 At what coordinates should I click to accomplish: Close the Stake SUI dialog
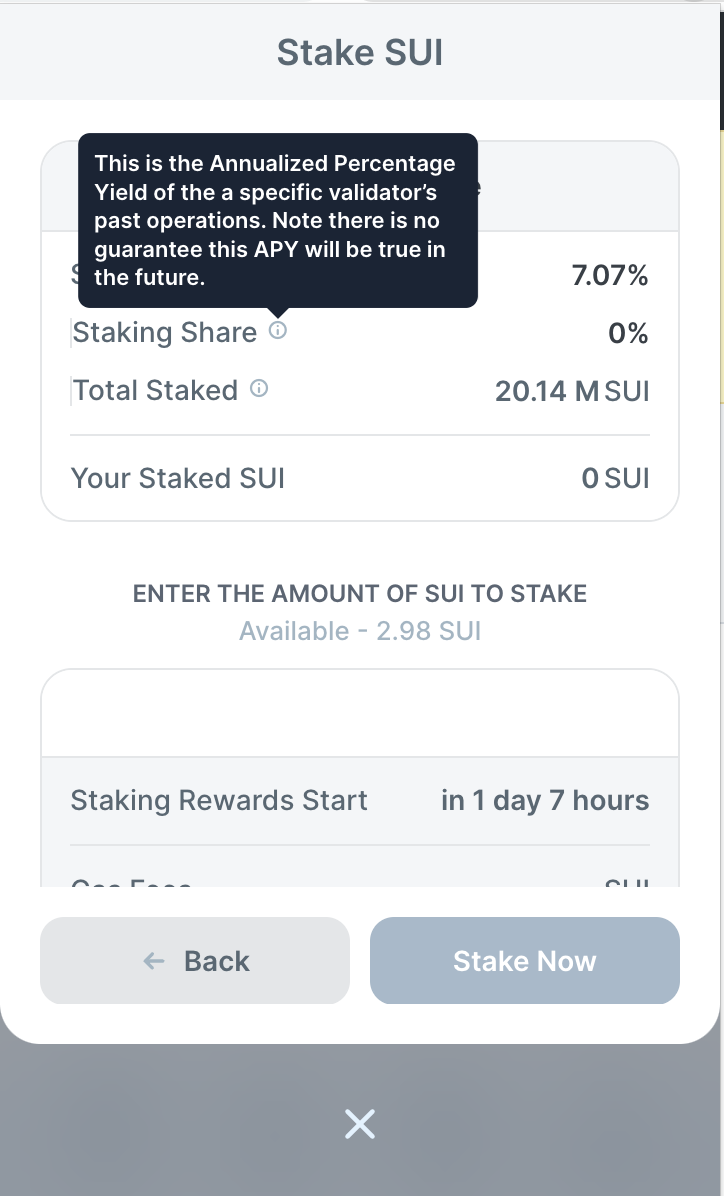[x=359, y=1124]
